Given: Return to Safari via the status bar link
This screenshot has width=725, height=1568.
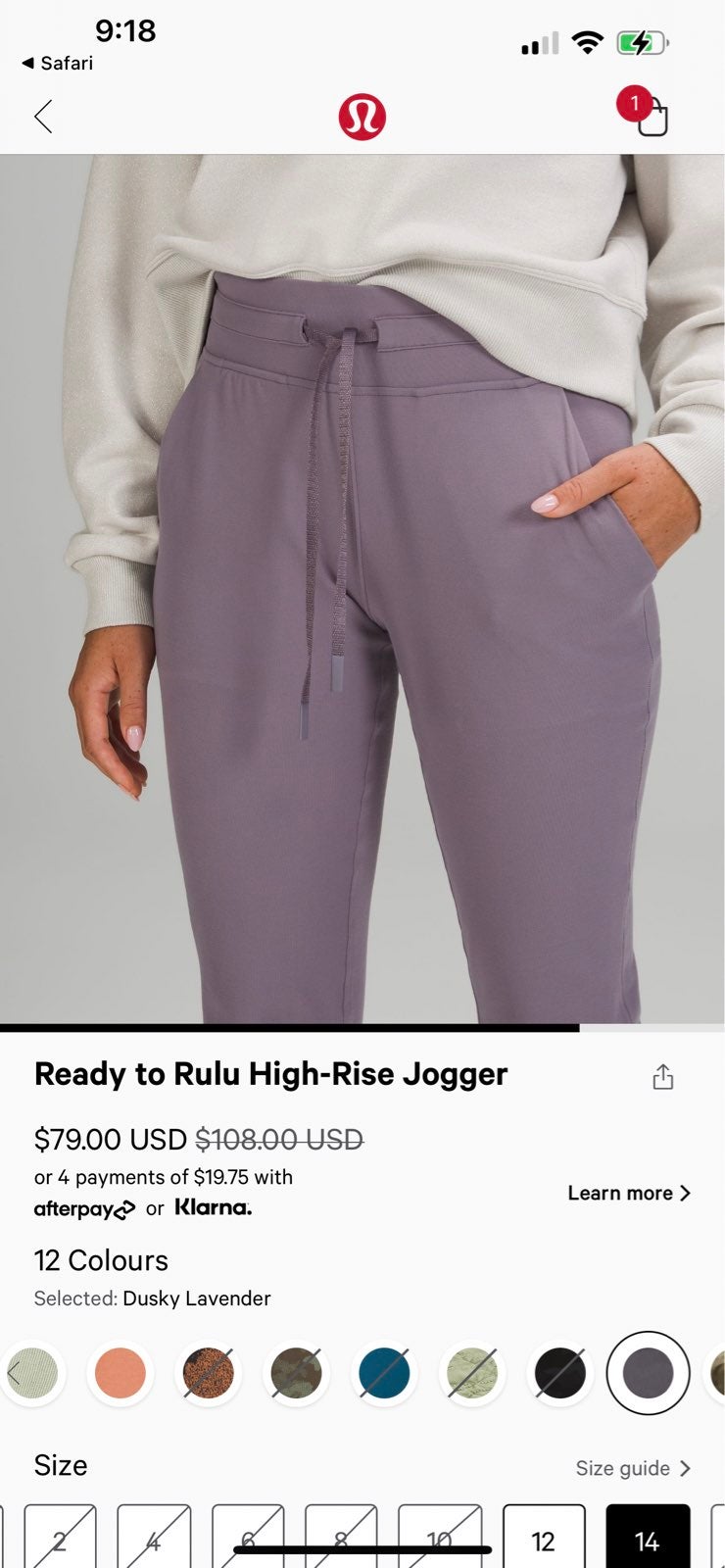Looking at the screenshot, I should (x=58, y=63).
